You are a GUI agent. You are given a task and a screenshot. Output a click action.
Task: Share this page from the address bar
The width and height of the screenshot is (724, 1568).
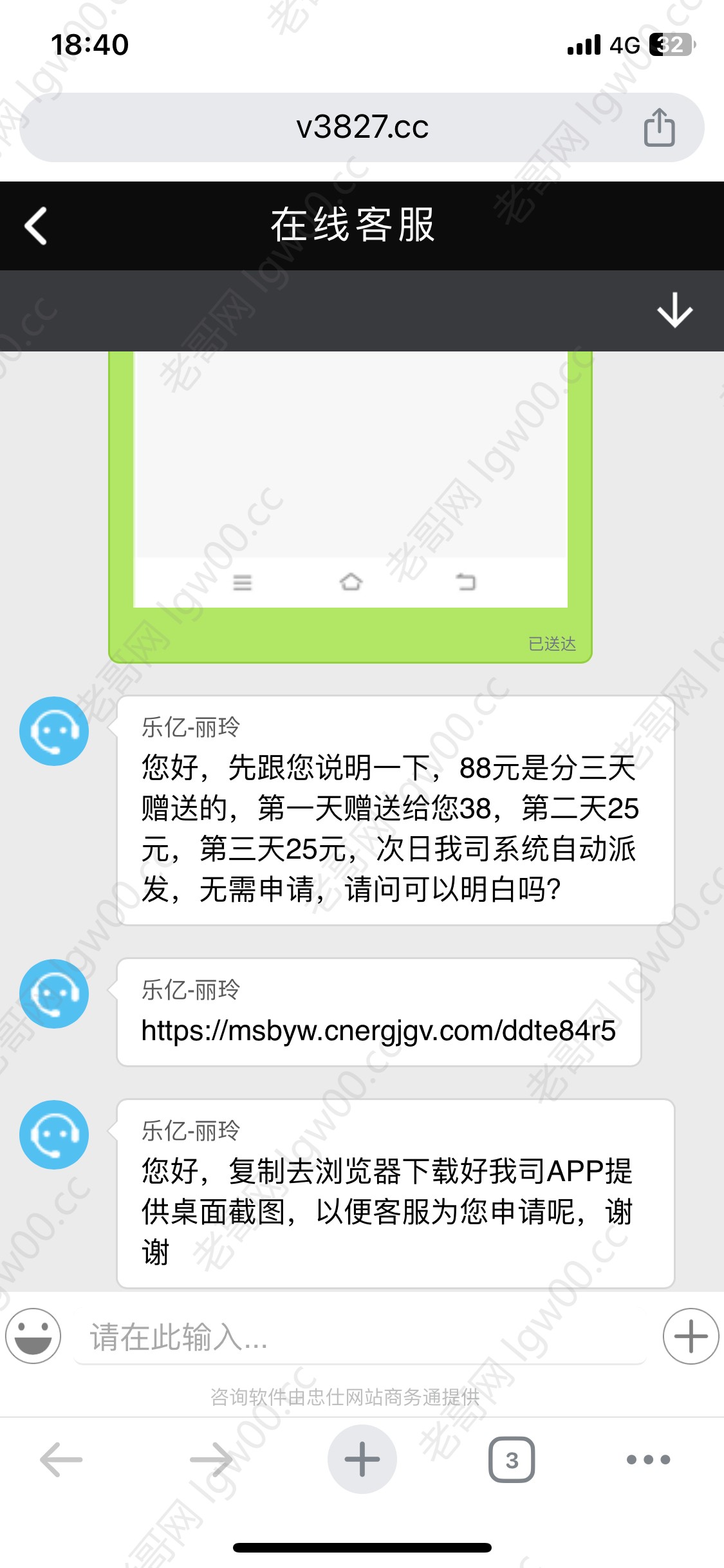[x=659, y=127]
